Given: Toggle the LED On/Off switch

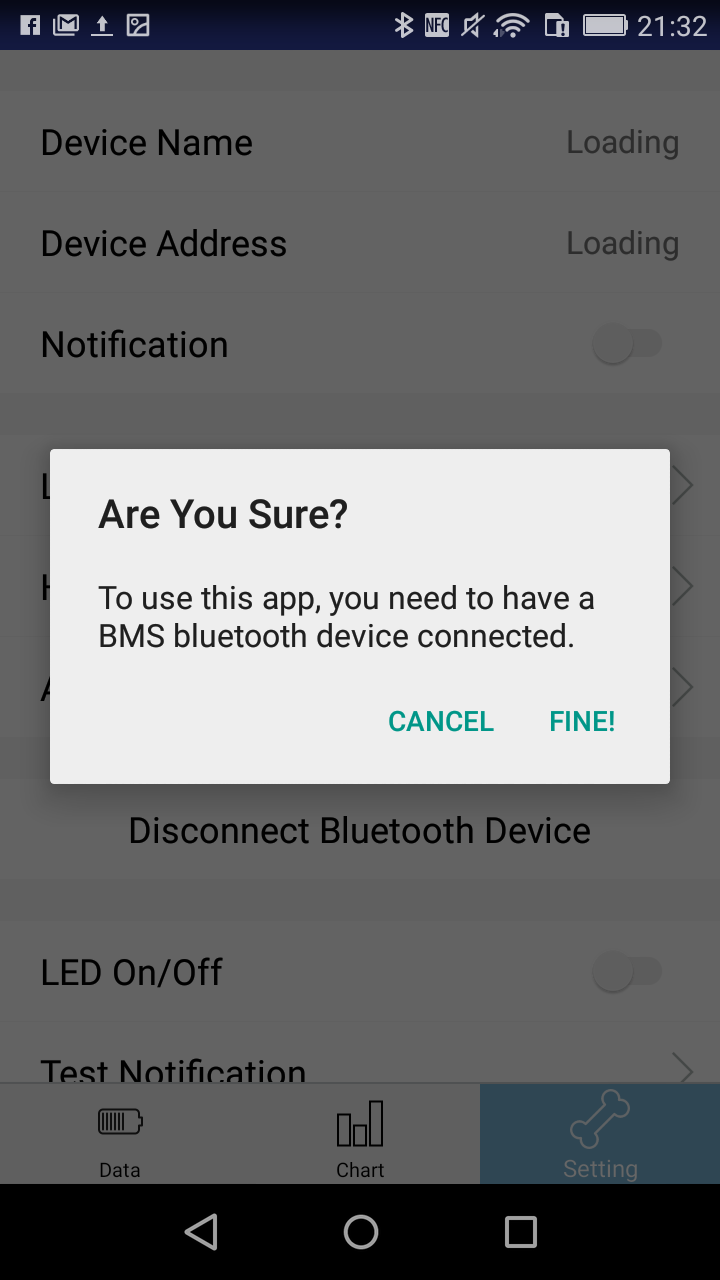Looking at the screenshot, I should pos(627,972).
